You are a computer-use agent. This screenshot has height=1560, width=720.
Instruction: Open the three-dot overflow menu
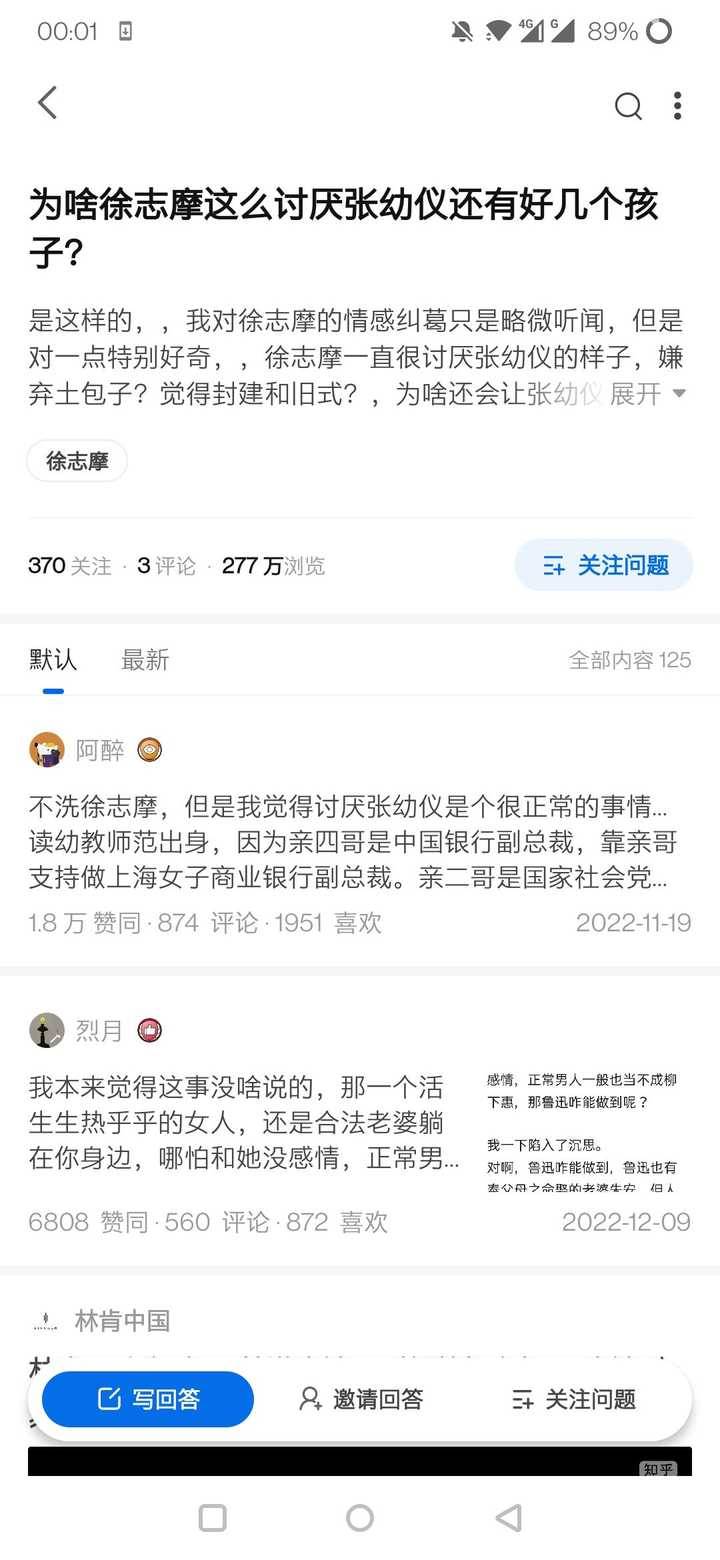678,105
